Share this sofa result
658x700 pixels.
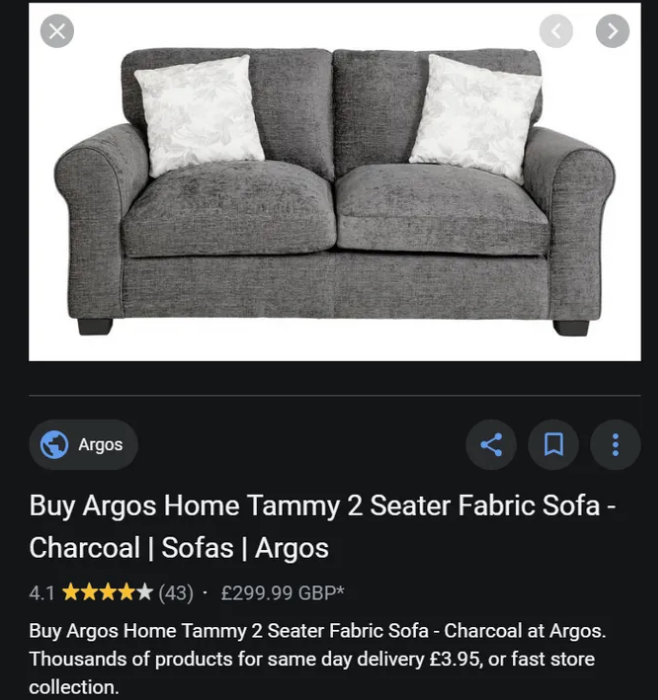[491, 445]
